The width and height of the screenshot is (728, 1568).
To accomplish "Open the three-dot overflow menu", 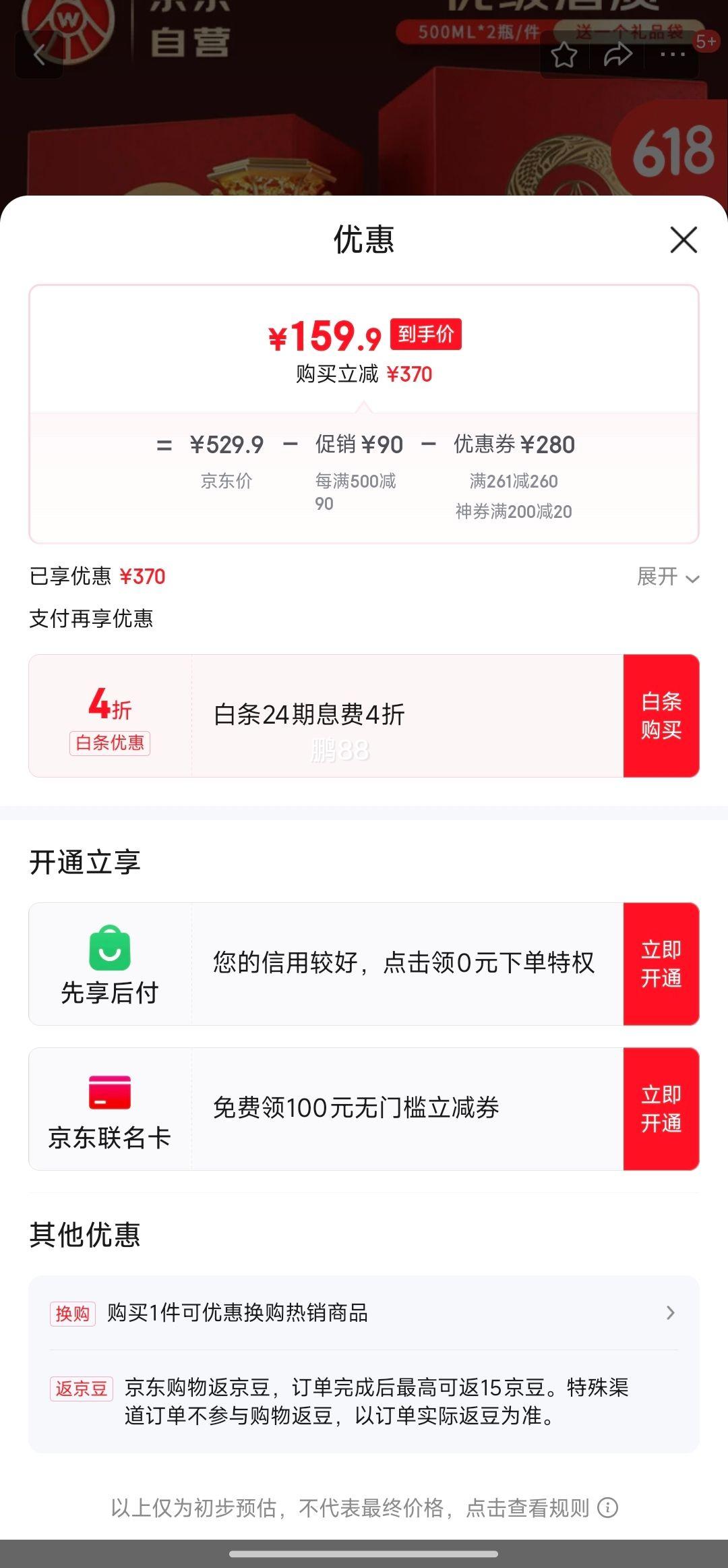I will coord(672,55).
